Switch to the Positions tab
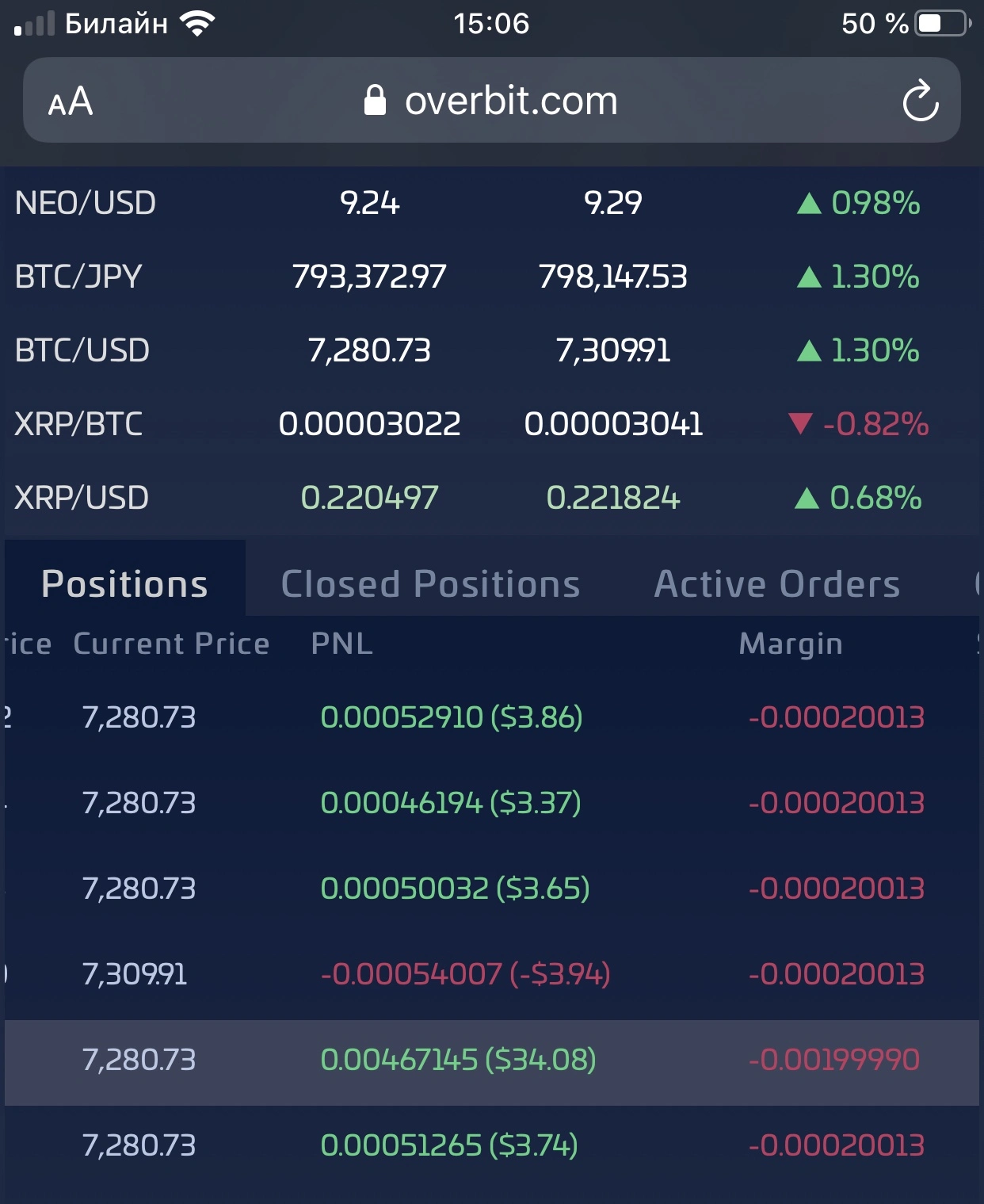984x1204 pixels. point(125,583)
